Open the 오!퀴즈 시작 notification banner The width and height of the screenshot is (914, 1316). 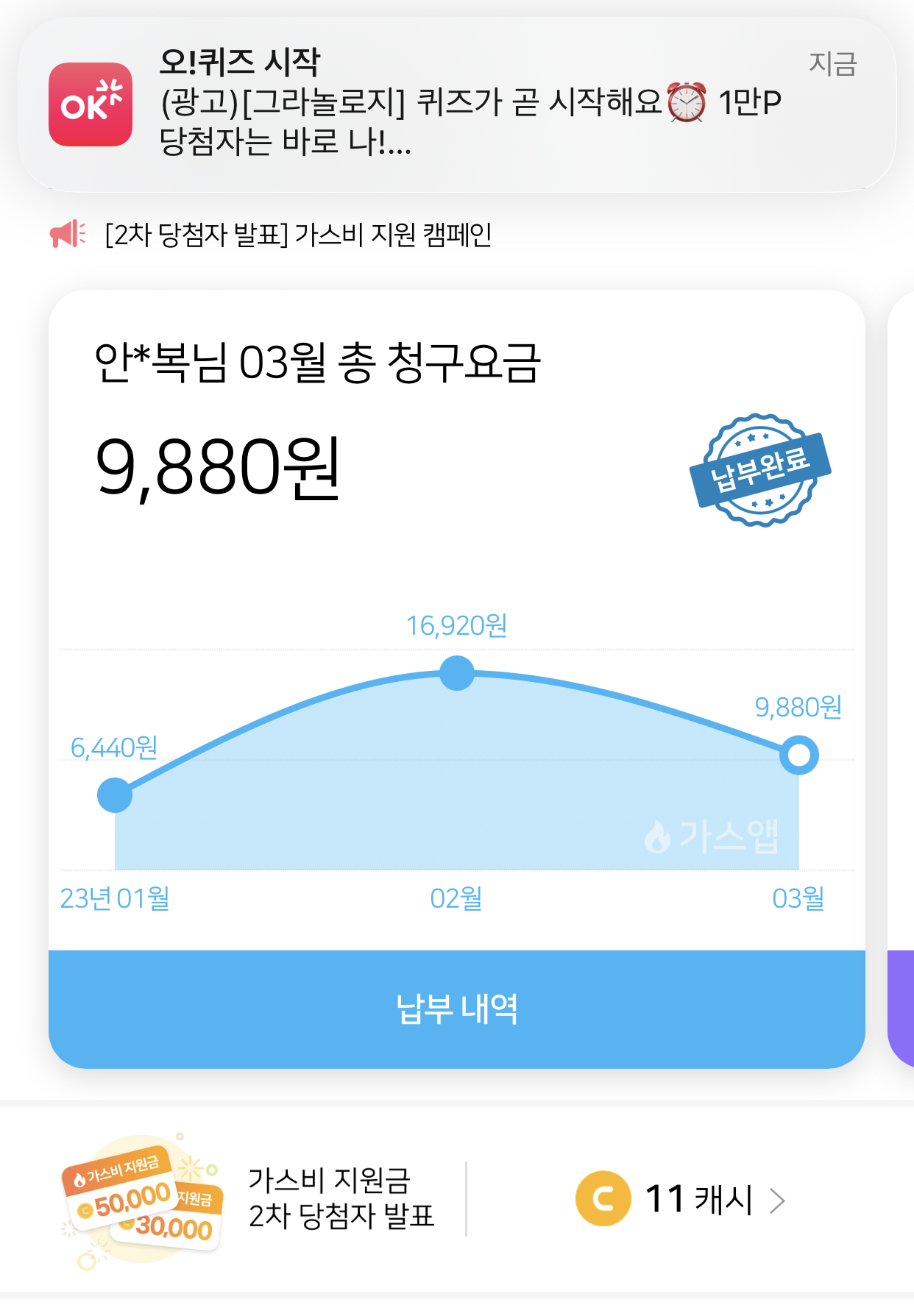point(457,104)
